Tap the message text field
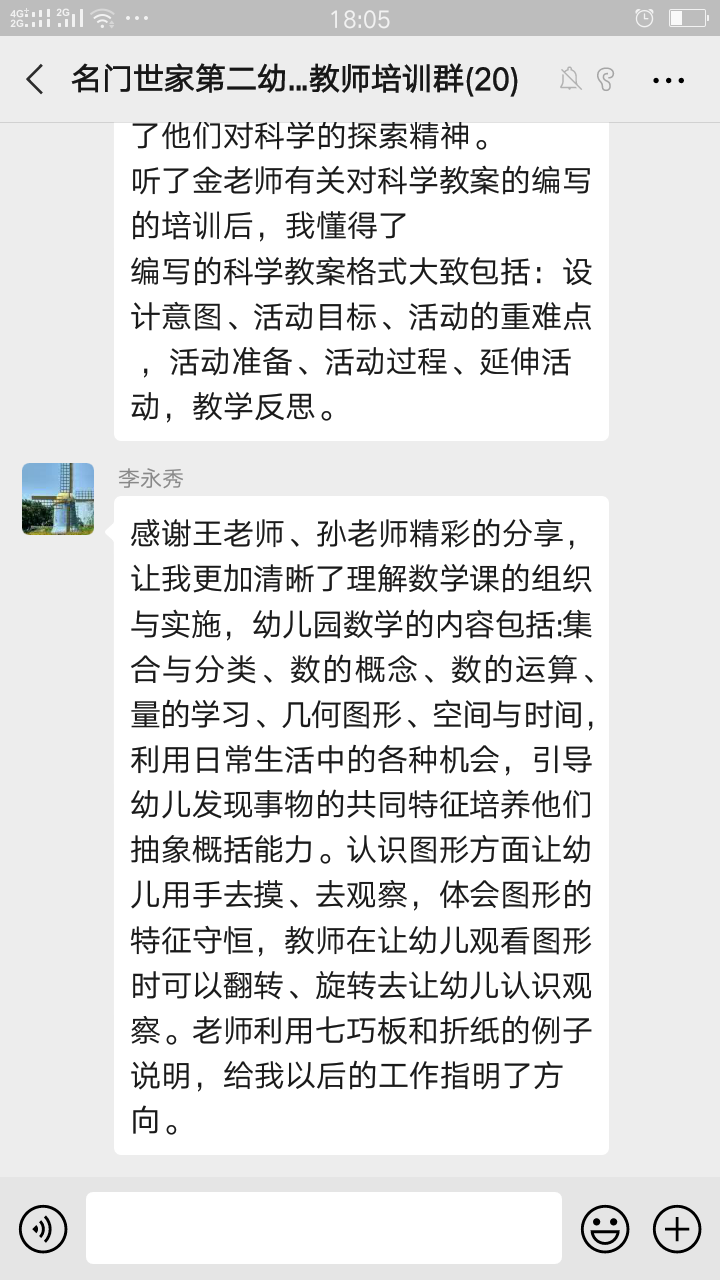 click(323, 1228)
